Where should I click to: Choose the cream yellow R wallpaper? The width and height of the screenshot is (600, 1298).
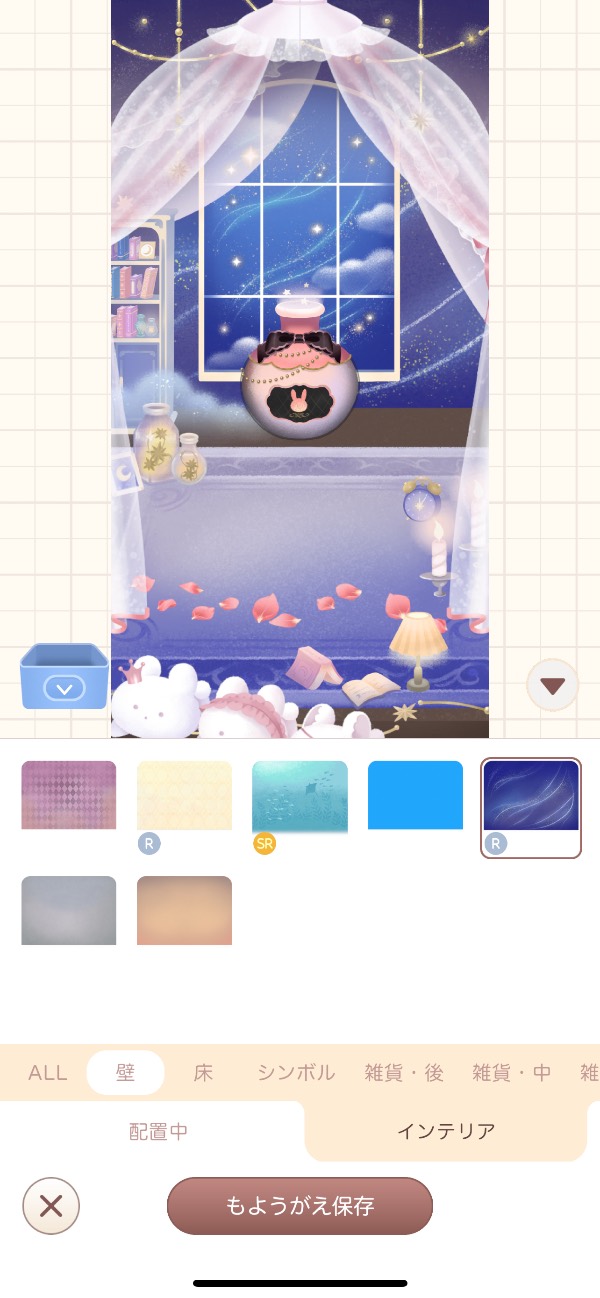[184, 796]
